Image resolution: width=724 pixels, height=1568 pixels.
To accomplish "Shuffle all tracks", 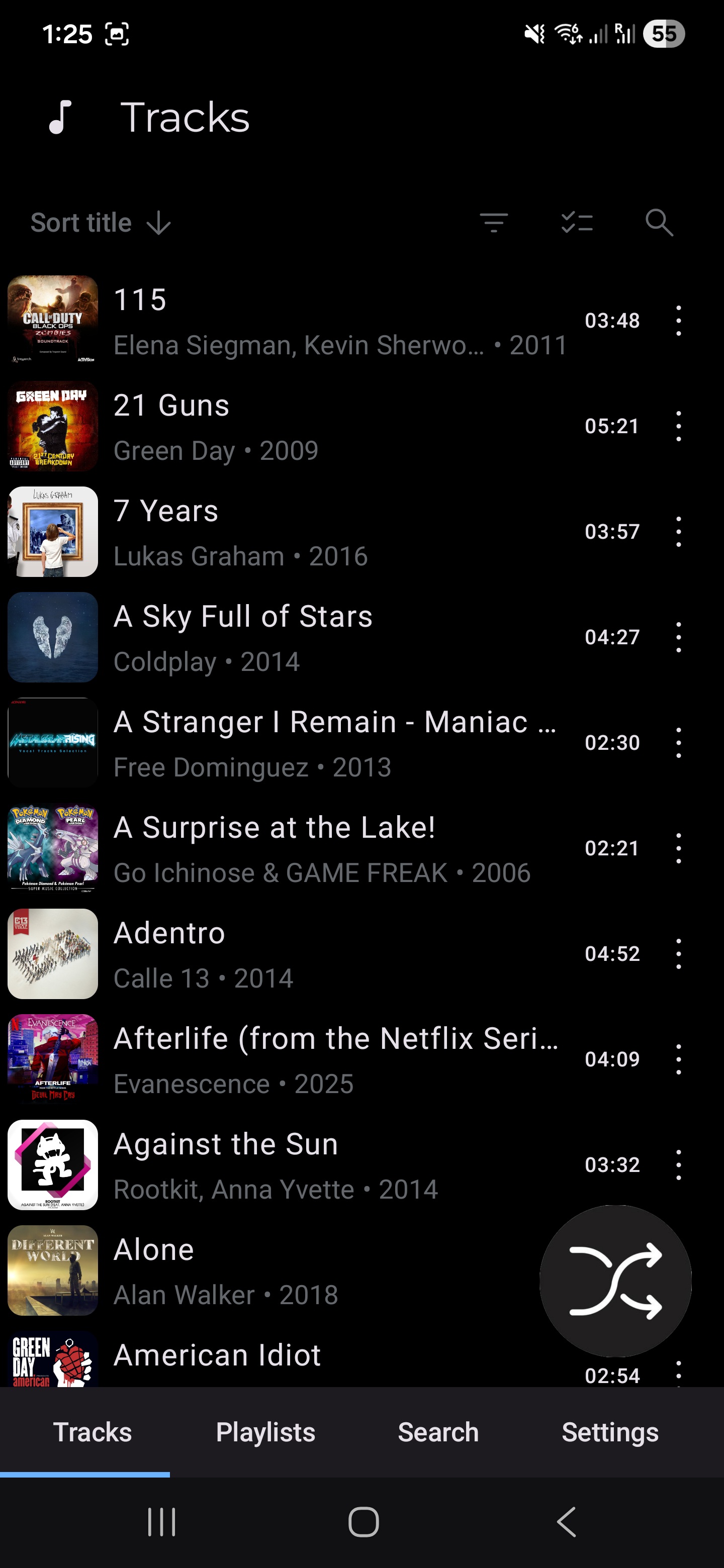I will (x=615, y=1281).
